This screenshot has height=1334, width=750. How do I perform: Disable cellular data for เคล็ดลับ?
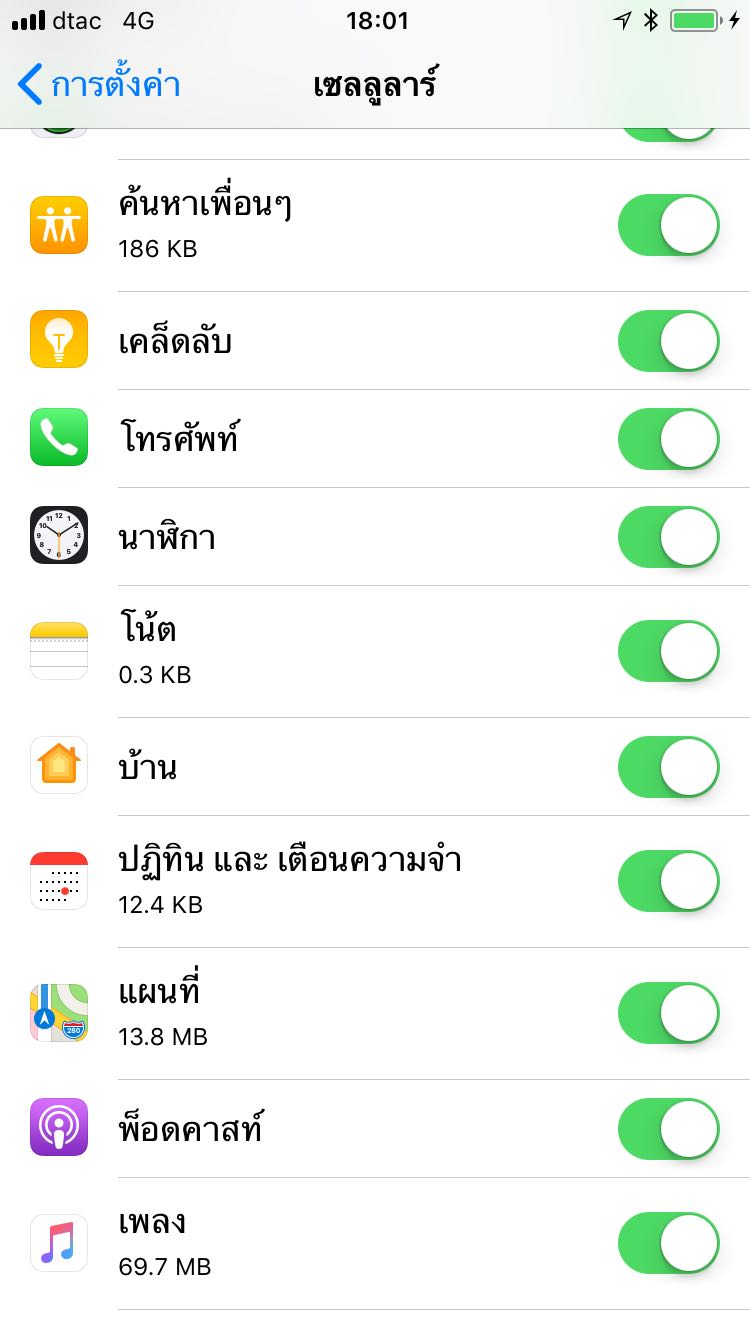point(668,341)
